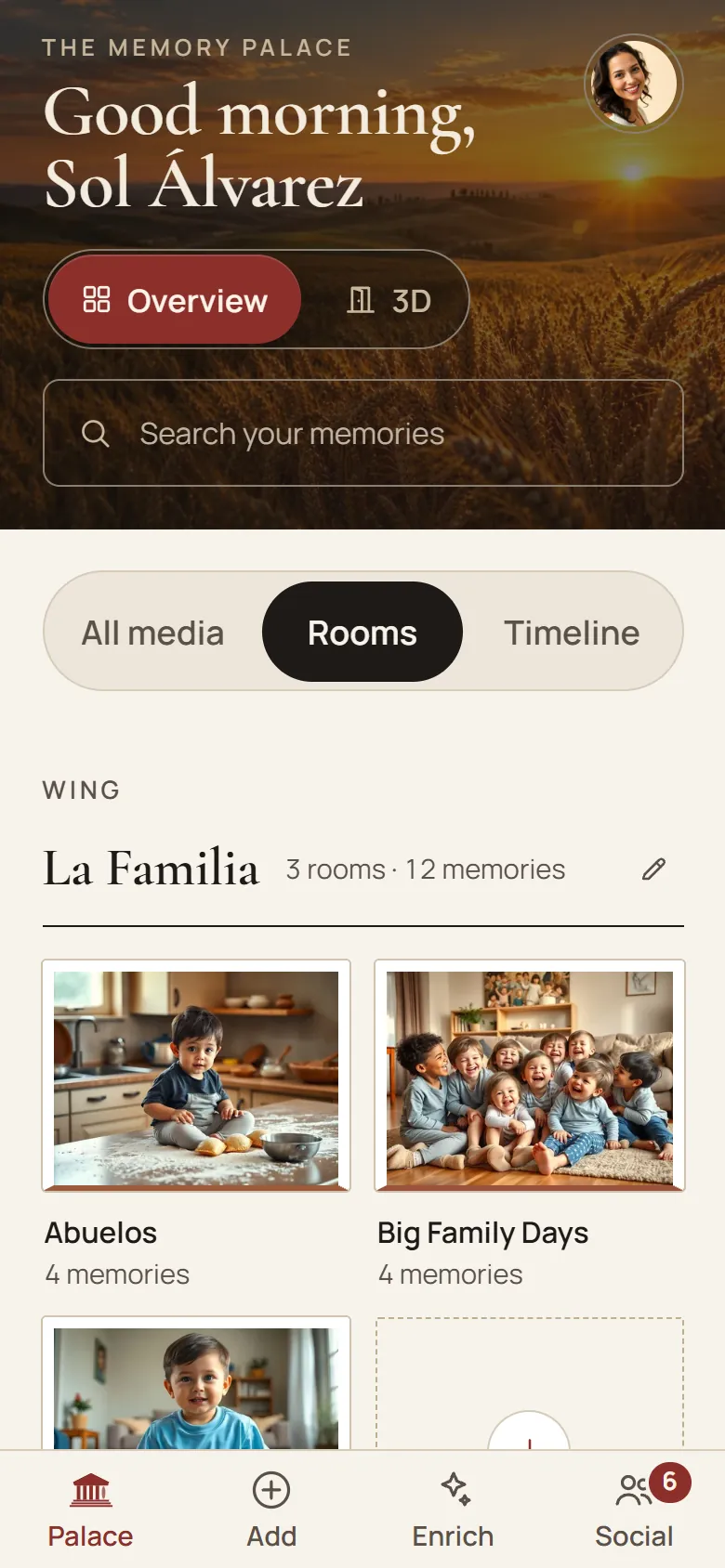Open the Big Family Days room

pos(530,1124)
